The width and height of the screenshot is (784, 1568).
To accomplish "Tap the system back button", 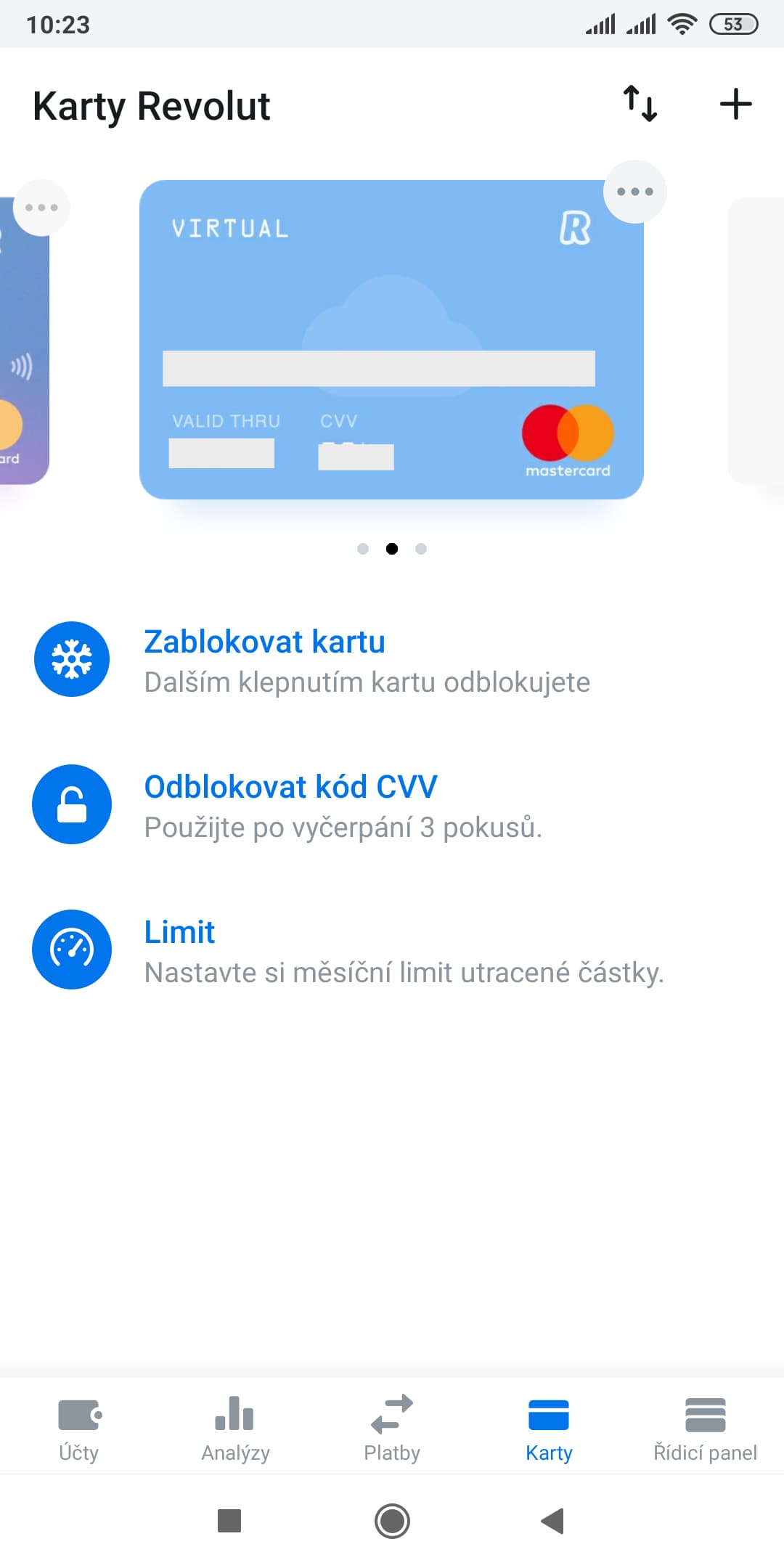I will (x=553, y=1521).
